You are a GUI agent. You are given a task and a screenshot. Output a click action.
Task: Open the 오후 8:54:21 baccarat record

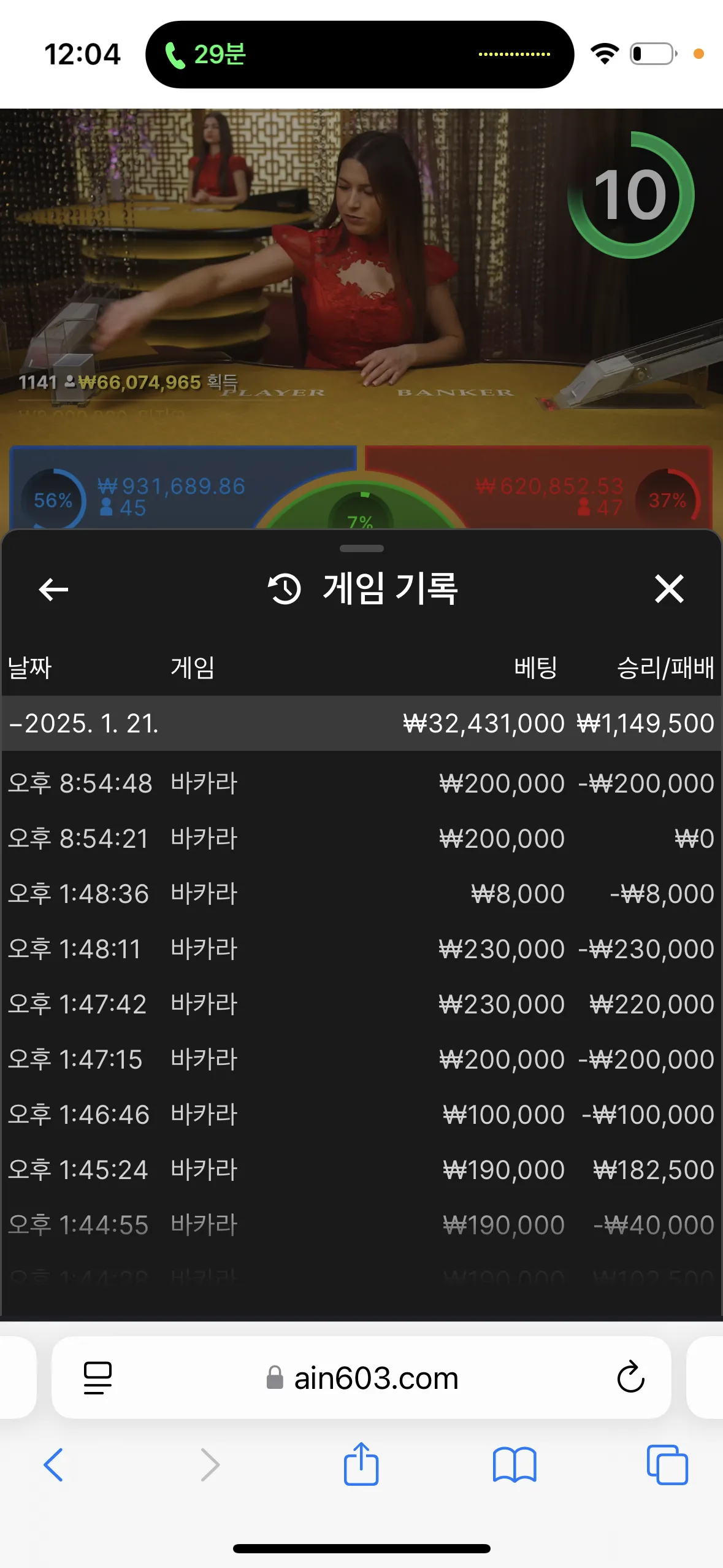361,839
